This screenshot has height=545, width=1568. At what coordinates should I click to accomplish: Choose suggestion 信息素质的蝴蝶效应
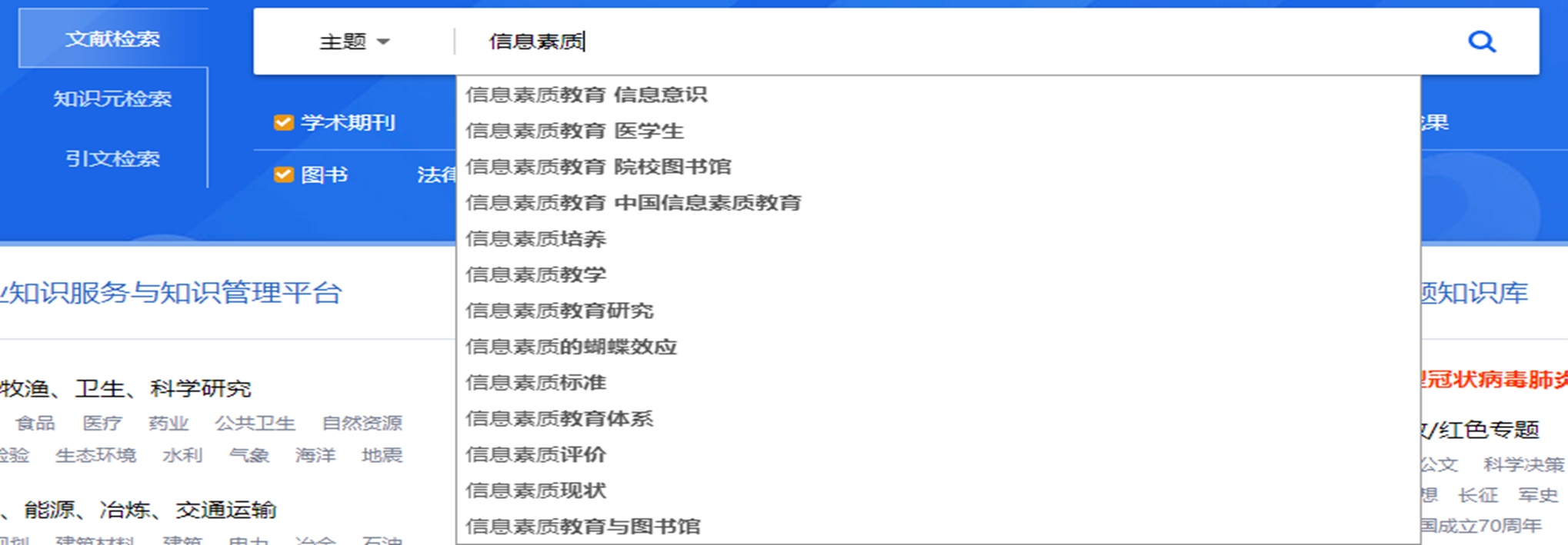pos(571,347)
